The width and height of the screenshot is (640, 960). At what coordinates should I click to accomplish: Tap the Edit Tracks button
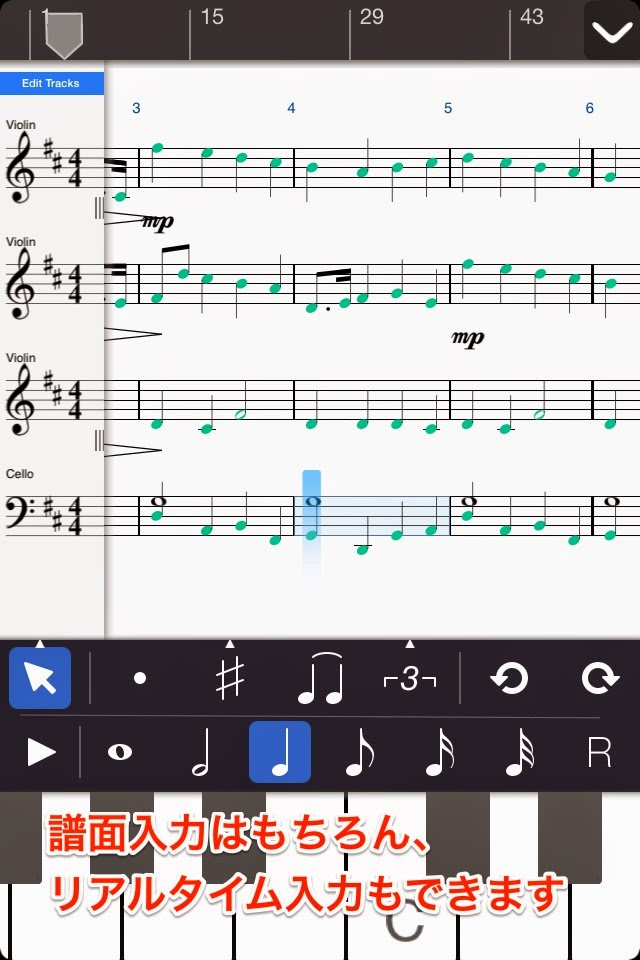pos(51,83)
